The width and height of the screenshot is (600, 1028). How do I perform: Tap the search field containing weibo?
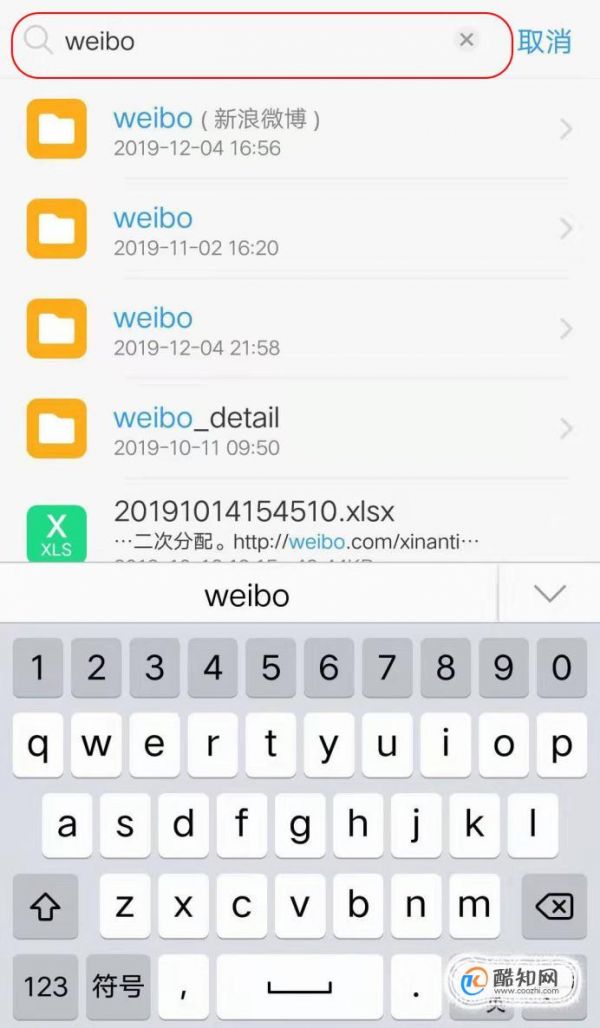261,43
